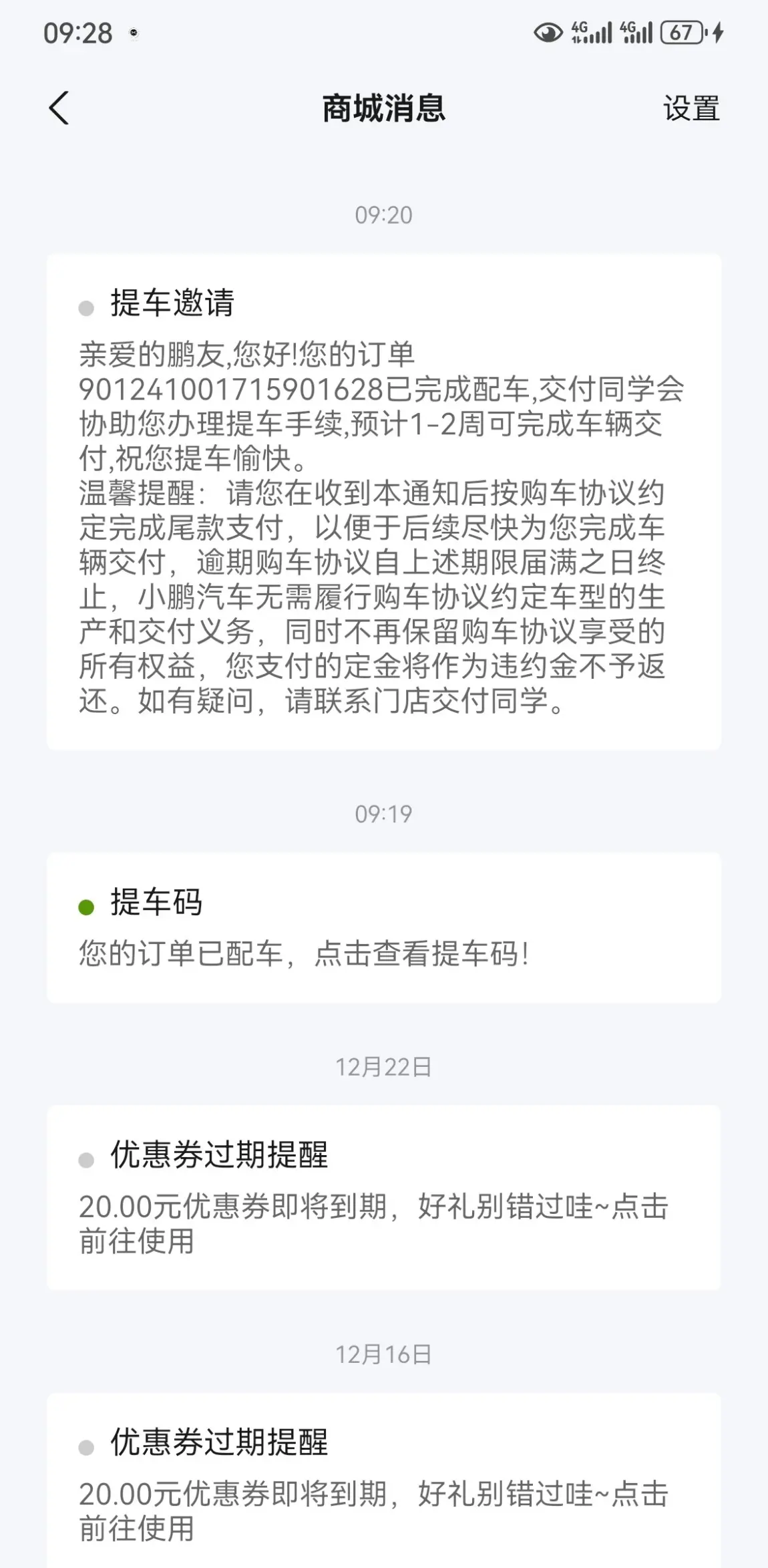Open the 12月22日 优惠券过期提醒 card
The height and width of the screenshot is (1568, 768).
[x=384, y=1197]
